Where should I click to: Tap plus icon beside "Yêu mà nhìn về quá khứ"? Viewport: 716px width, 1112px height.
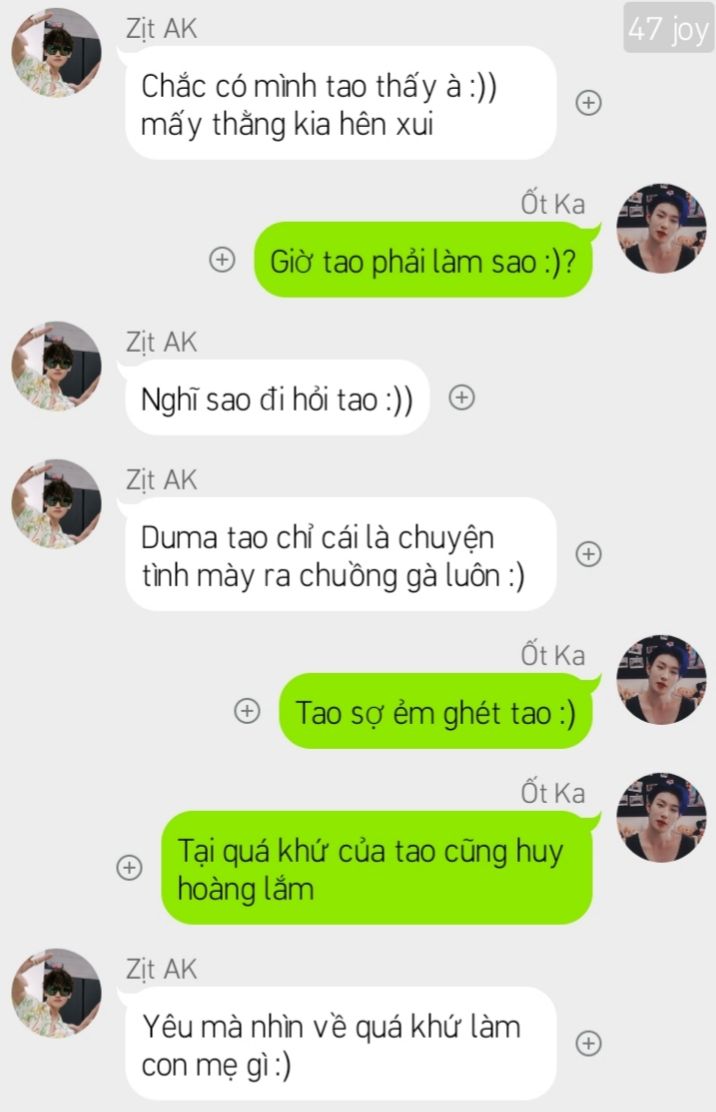pos(590,1043)
